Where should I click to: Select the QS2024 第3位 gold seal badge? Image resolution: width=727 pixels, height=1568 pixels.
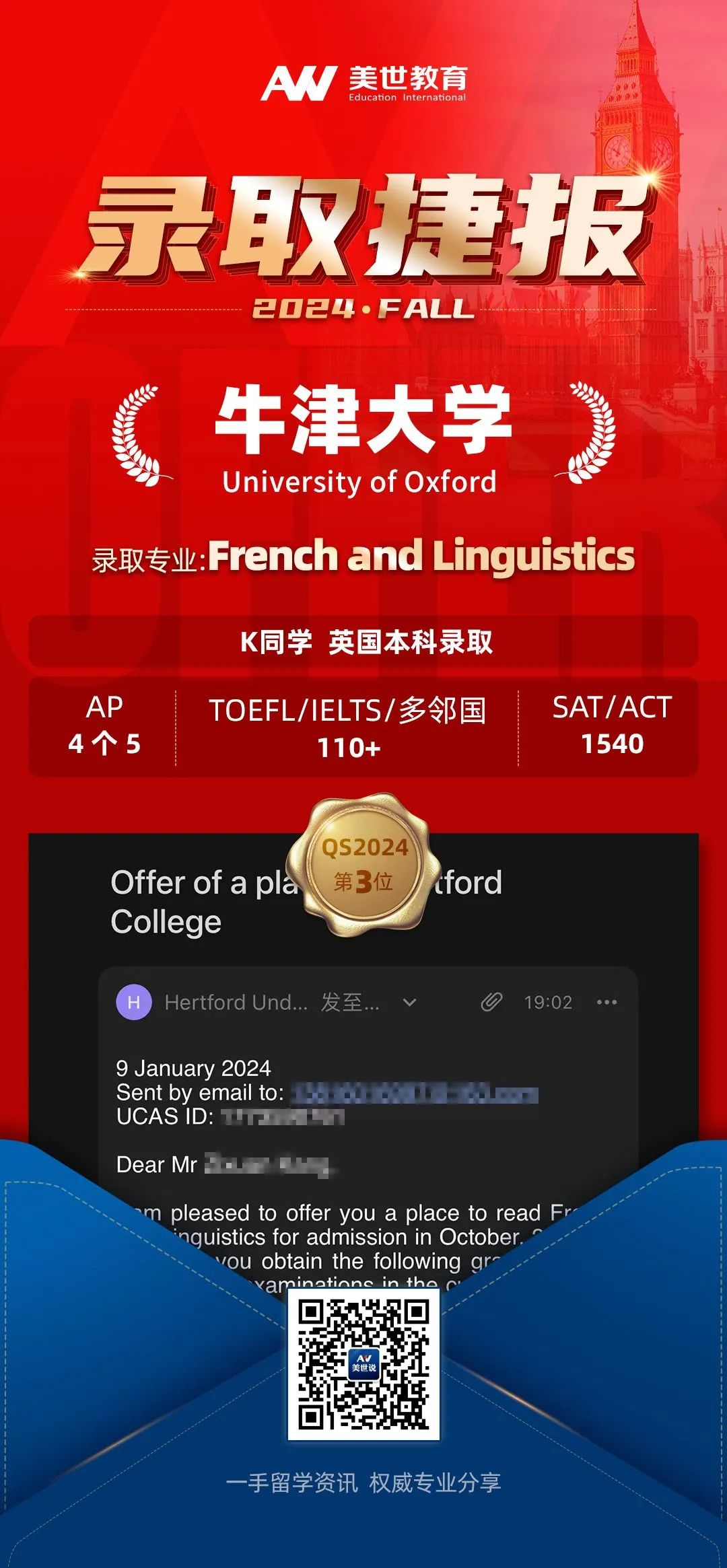tap(366, 868)
